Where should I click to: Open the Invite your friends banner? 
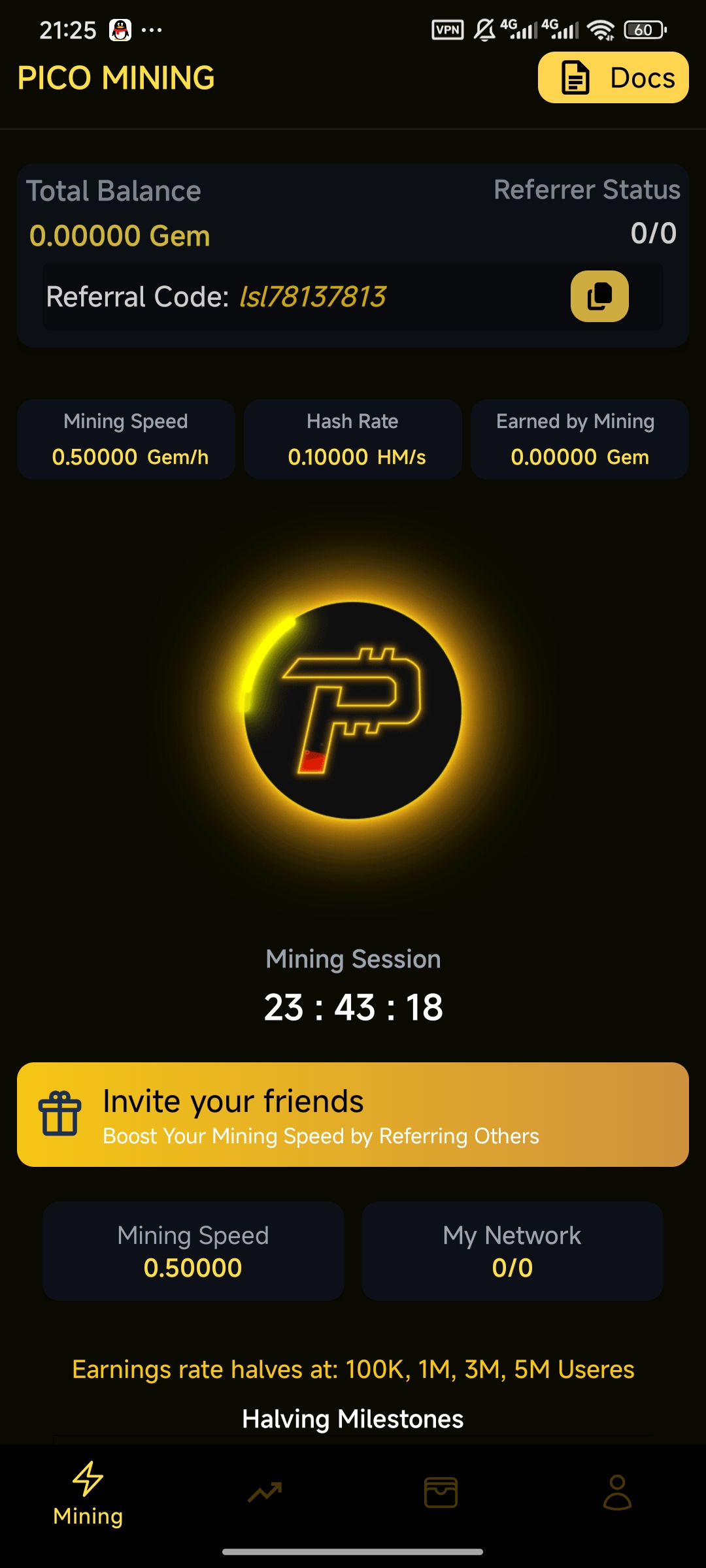pyautogui.click(x=353, y=1115)
